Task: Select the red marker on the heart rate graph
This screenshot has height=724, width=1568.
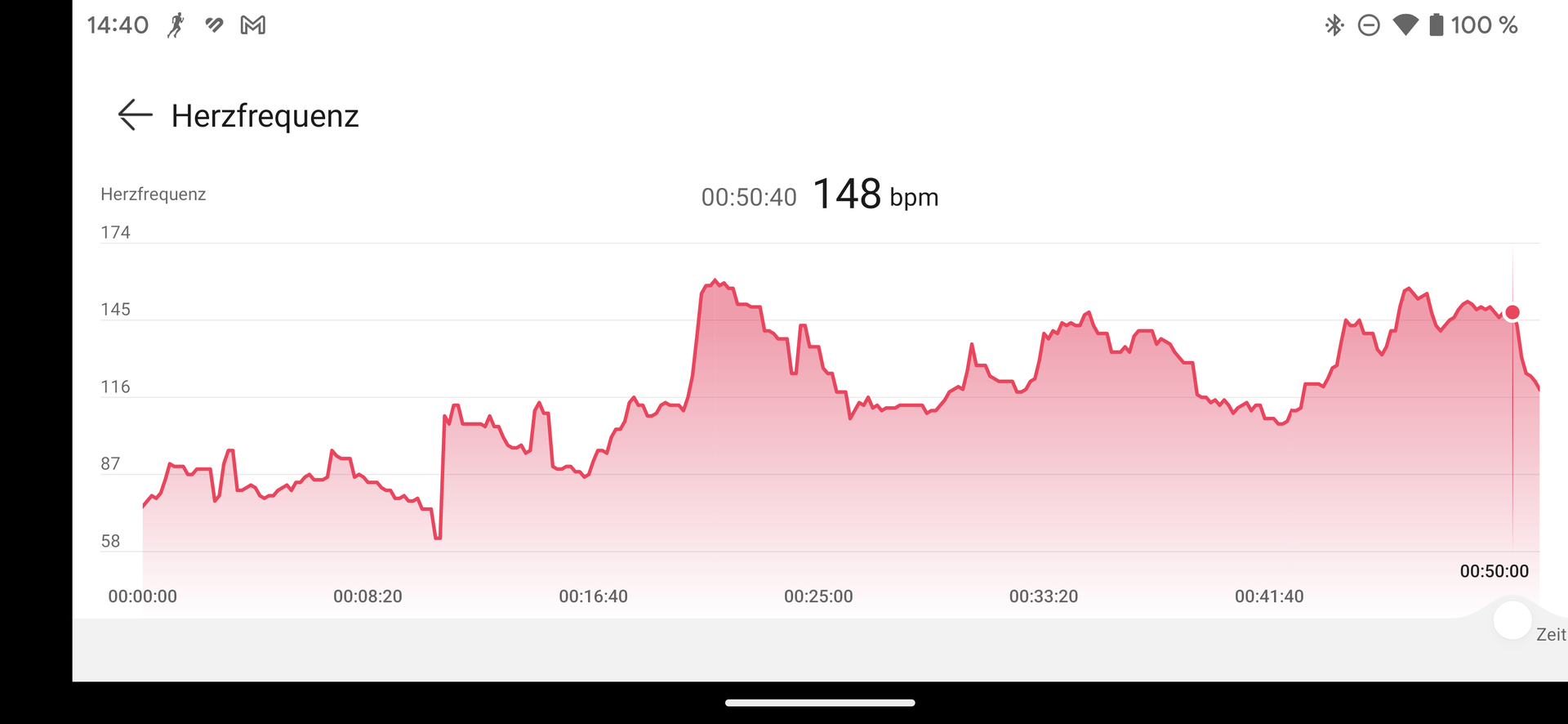Action: [1512, 312]
